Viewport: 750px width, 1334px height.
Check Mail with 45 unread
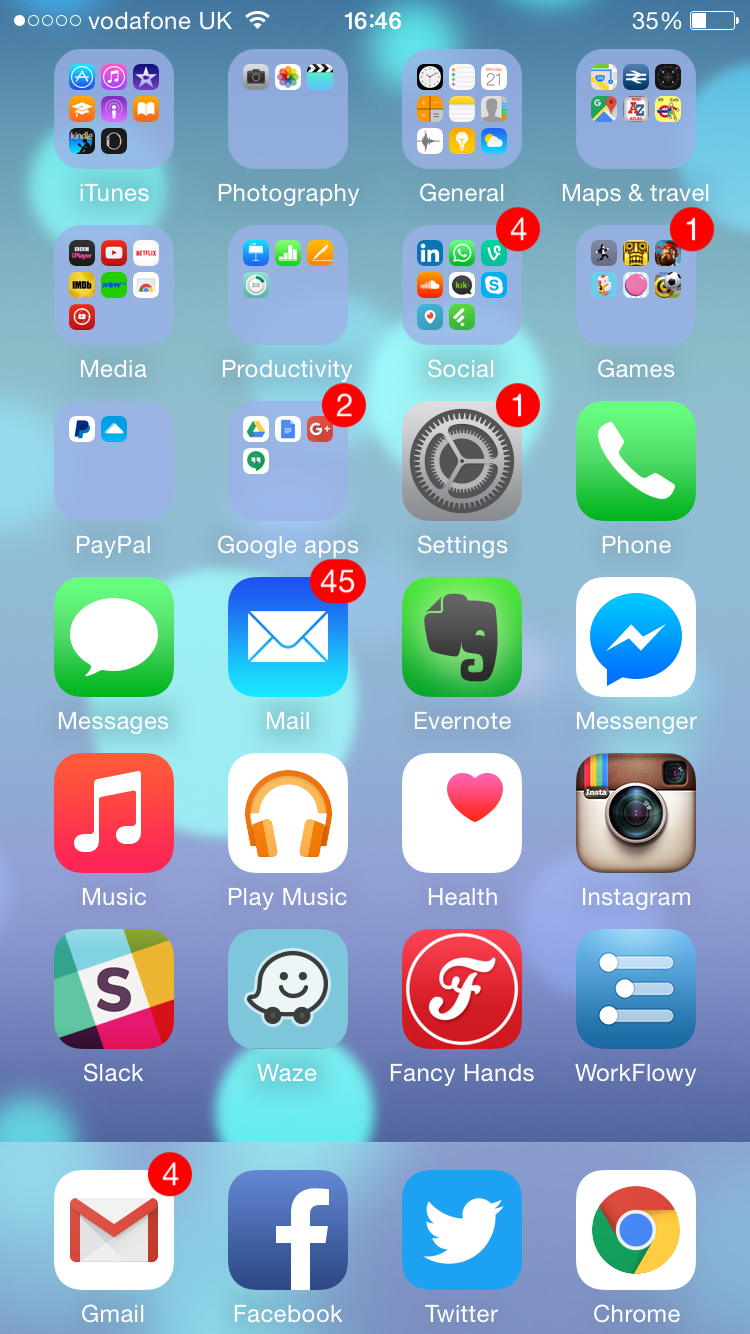click(288, 638)
